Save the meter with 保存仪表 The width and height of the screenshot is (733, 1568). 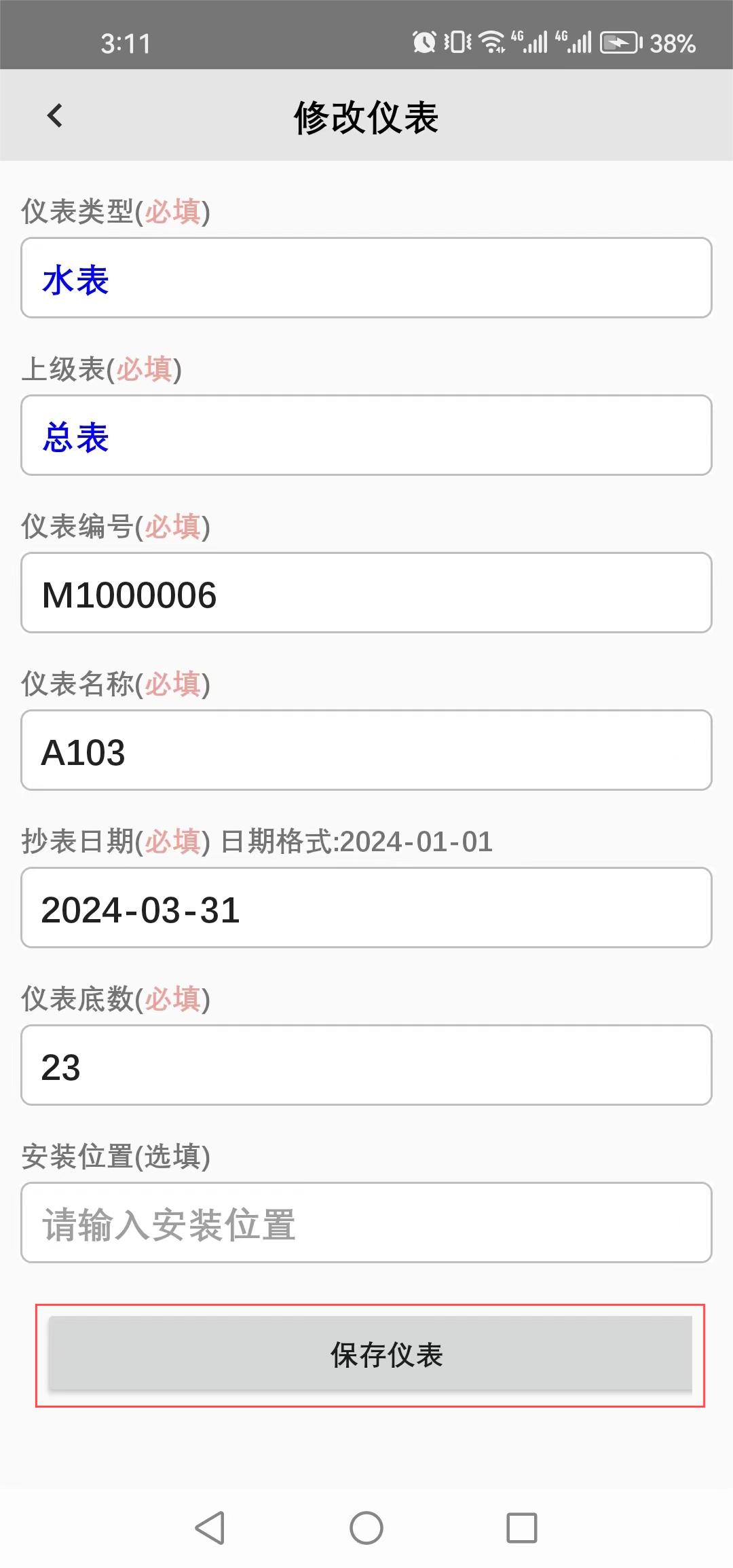pyautogui.click(x=370, y=1355)
